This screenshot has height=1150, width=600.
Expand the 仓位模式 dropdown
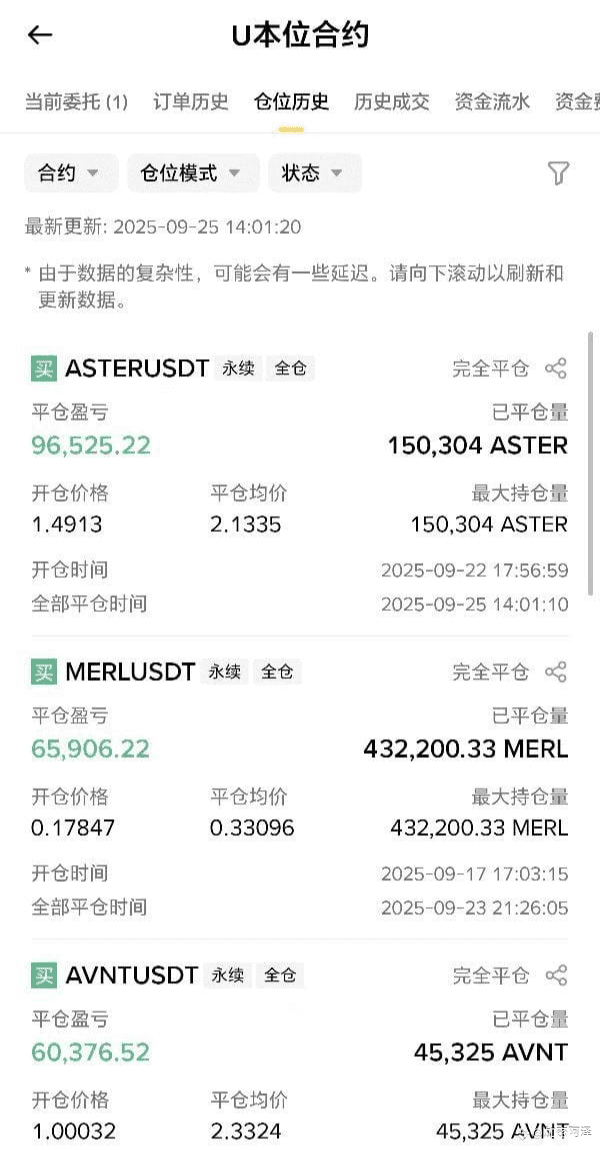tap(193, 173)
